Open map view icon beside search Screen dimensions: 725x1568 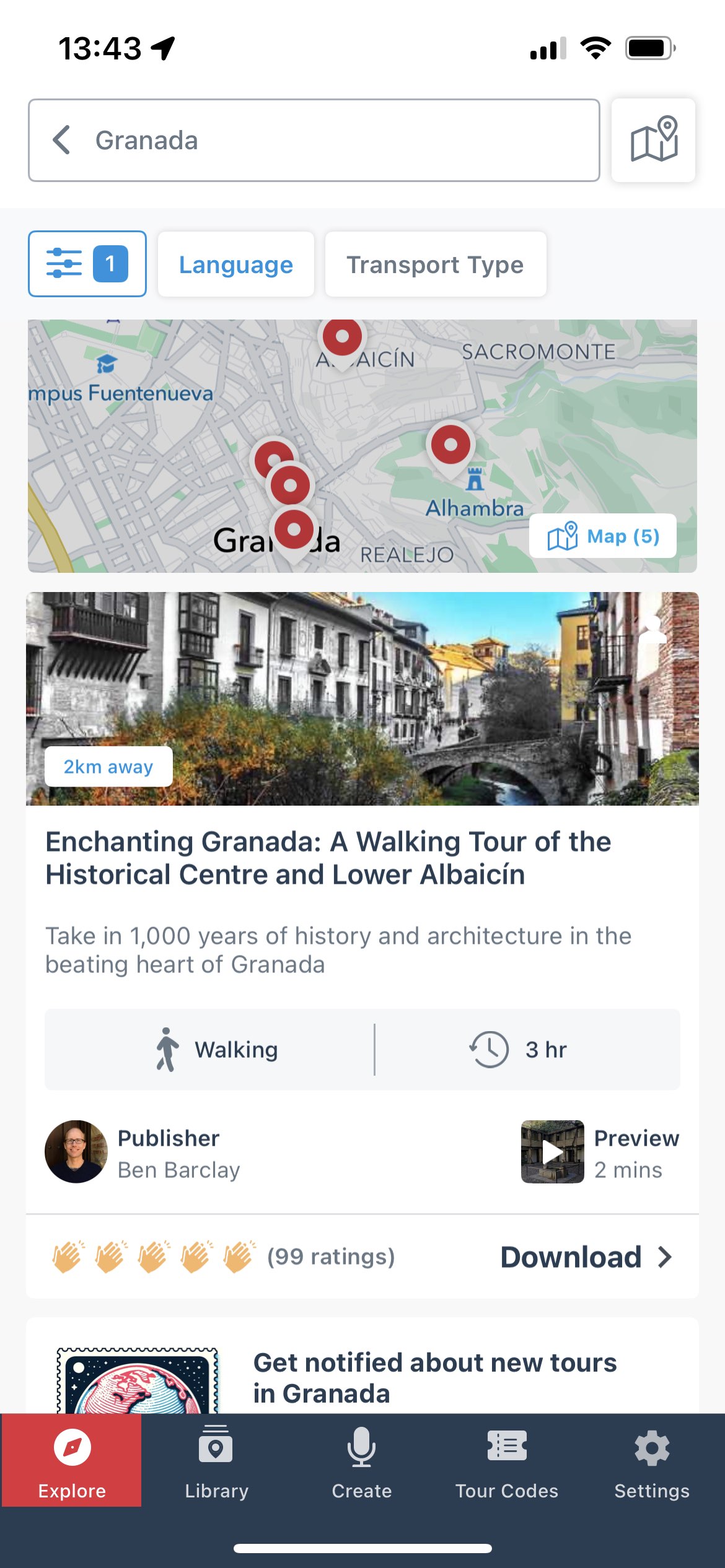tap(653, 140)
